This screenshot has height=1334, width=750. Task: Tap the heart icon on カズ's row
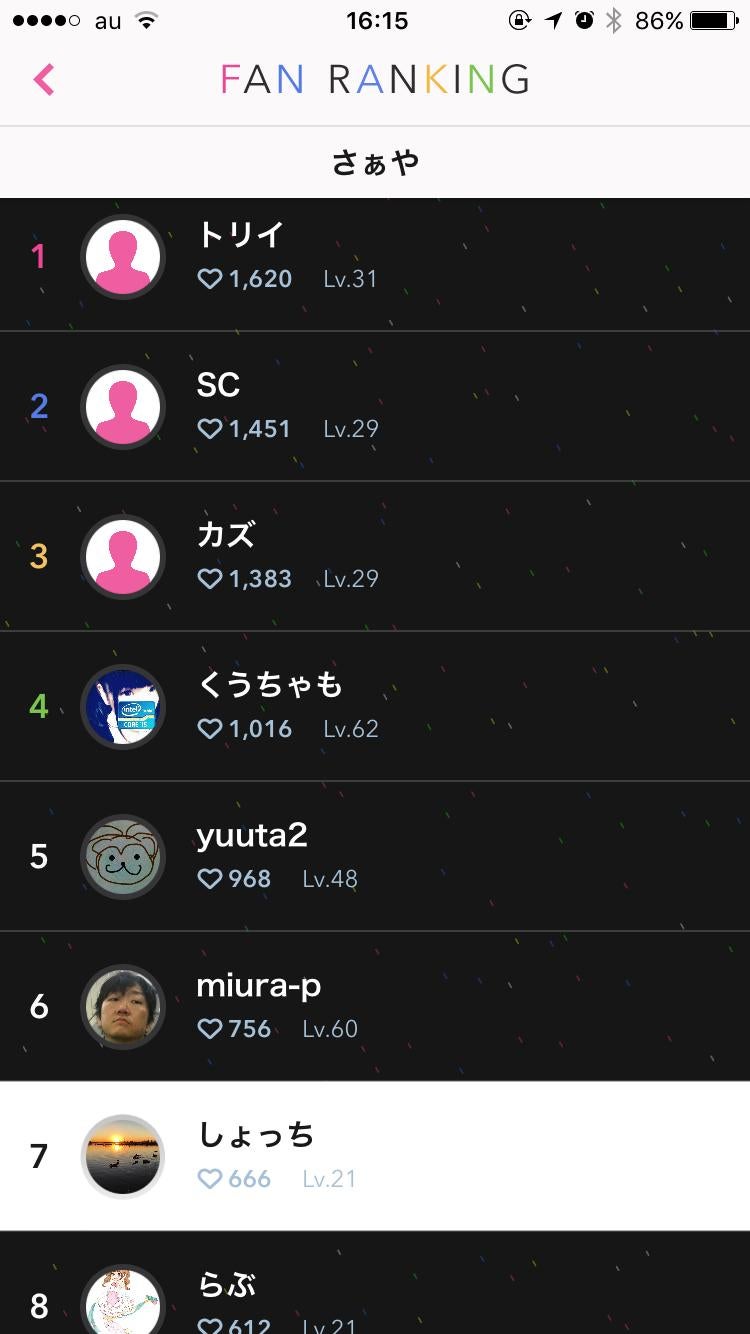(208, 579)
